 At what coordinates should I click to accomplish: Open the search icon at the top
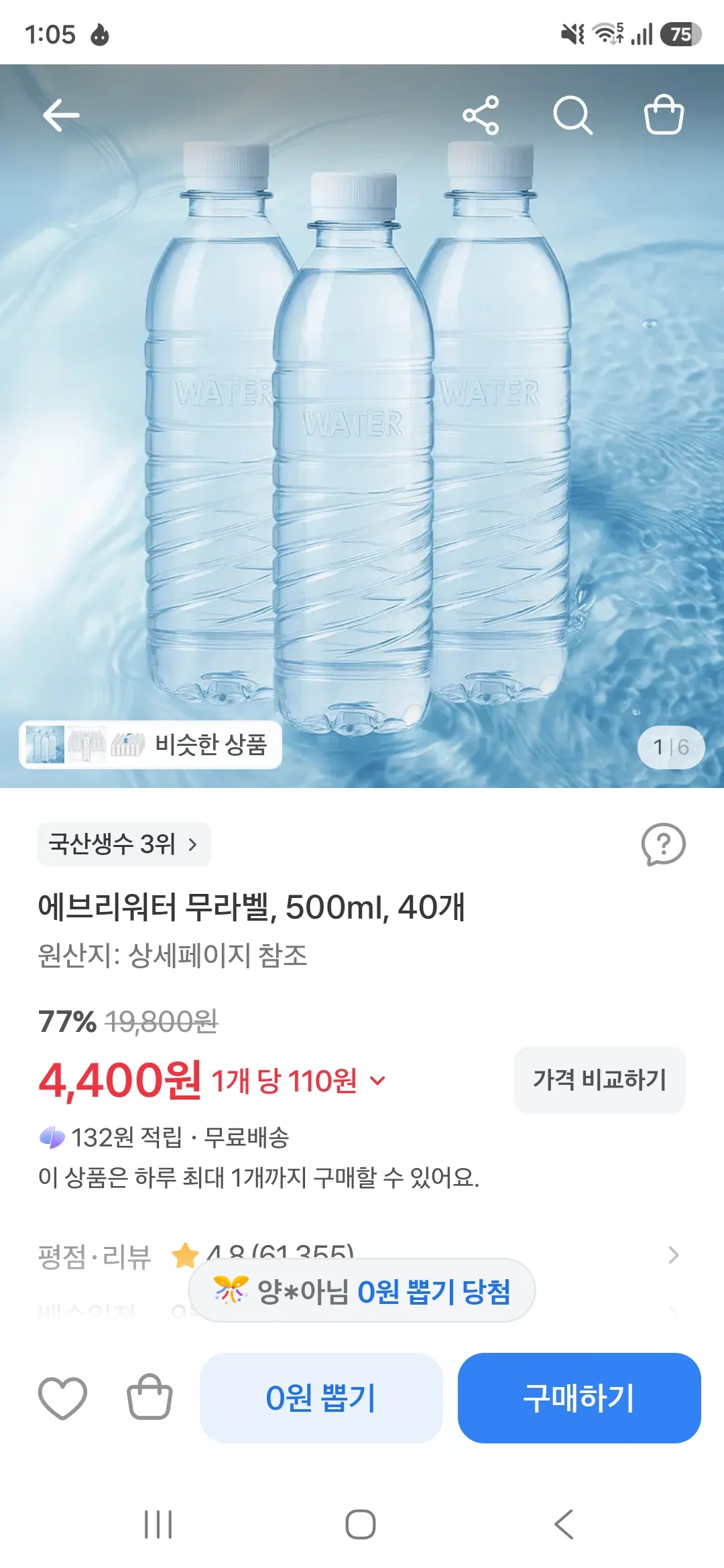click(x=572, y=115)
